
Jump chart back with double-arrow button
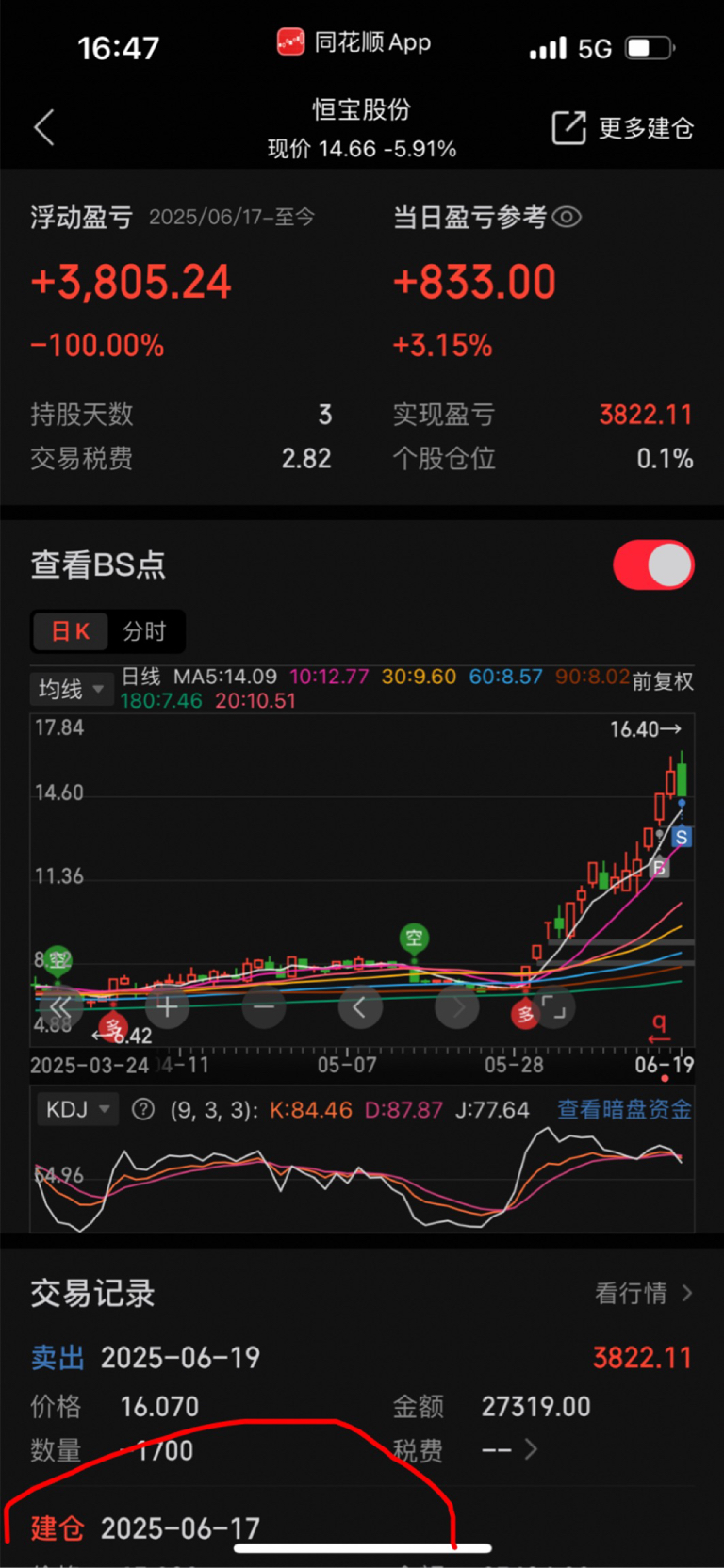point(60,1007)
